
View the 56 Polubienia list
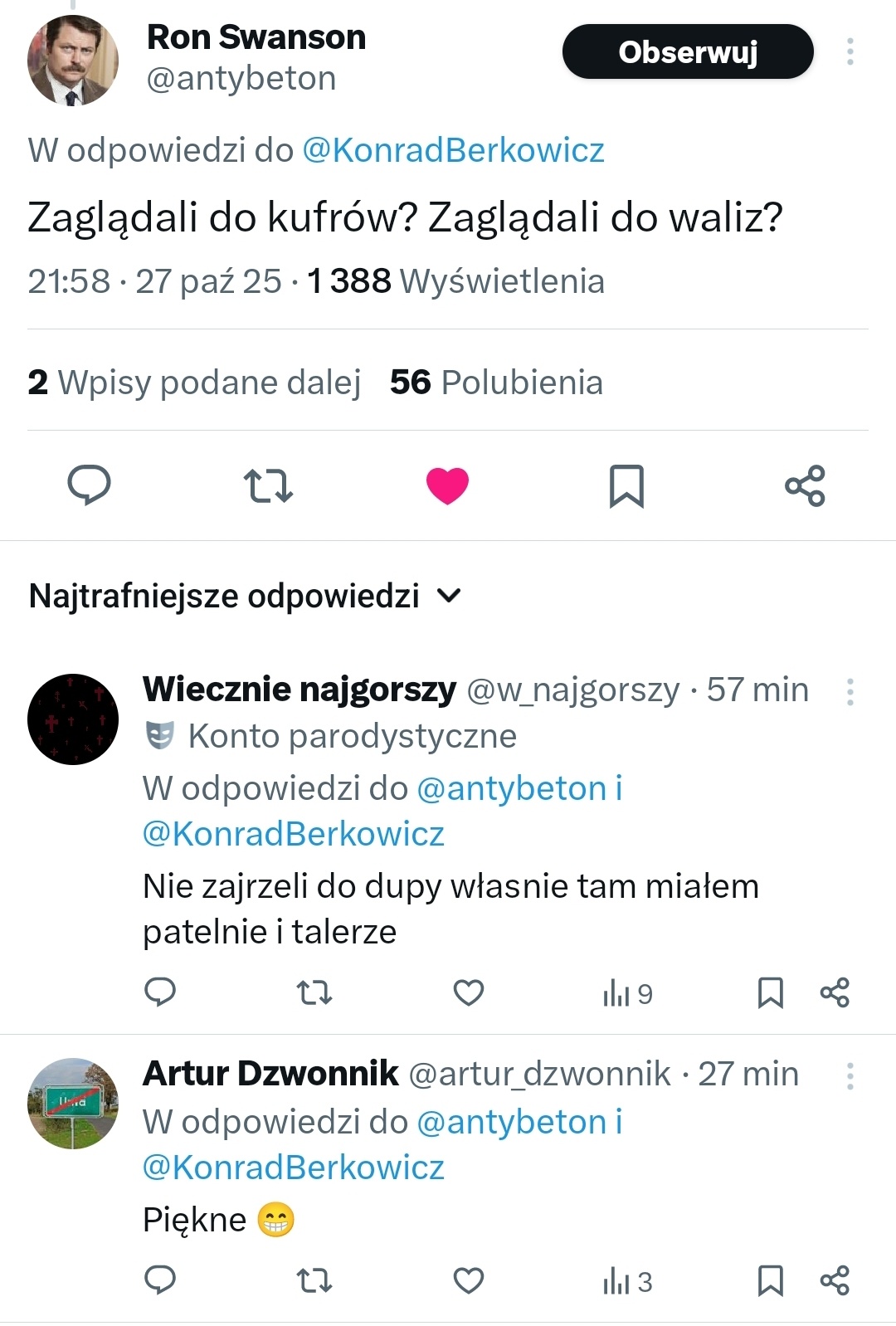tap(496, 383)
